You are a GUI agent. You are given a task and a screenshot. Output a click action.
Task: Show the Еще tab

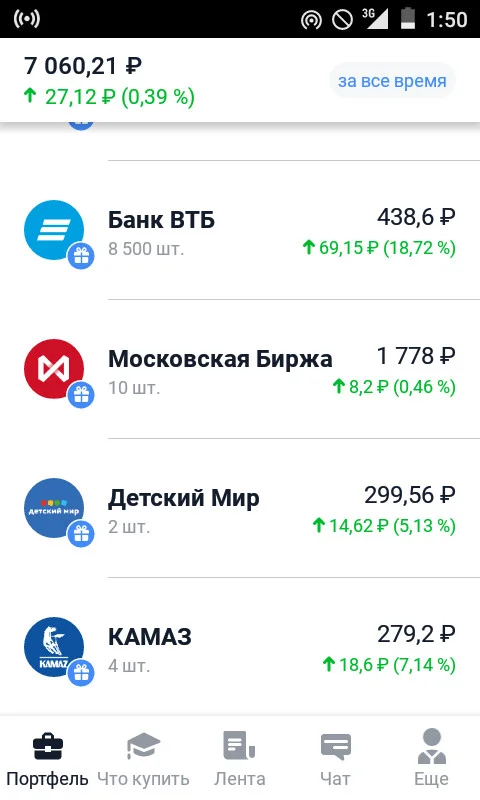(432, 758)
